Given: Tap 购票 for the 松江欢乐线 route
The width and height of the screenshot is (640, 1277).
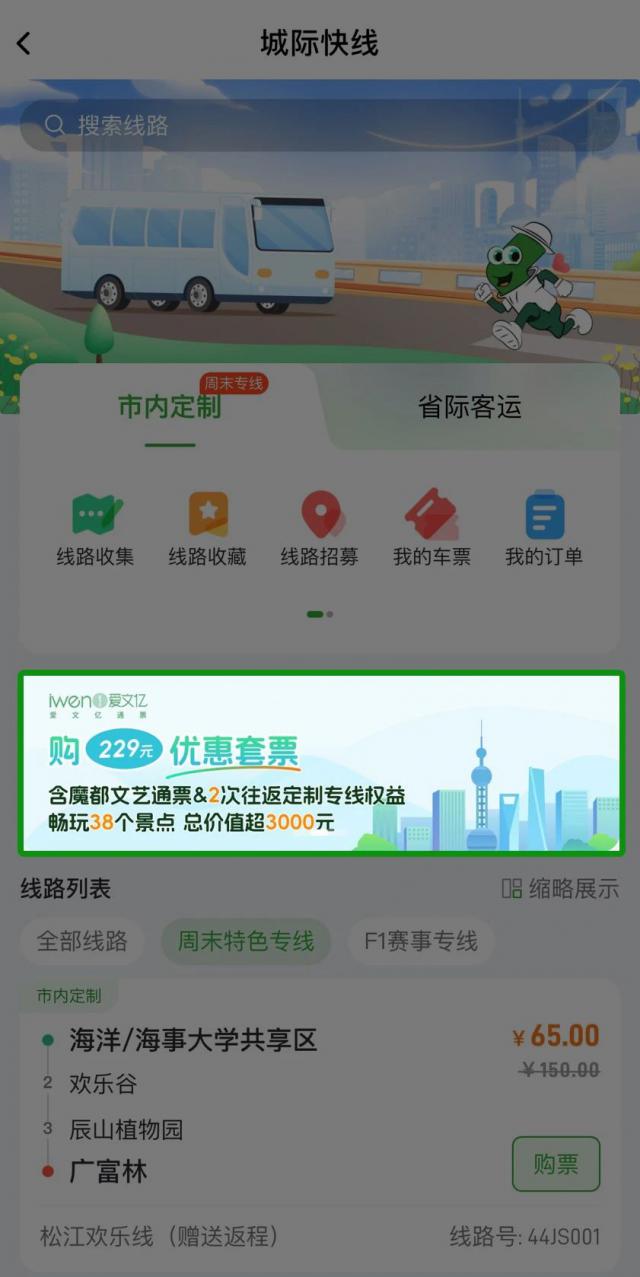Looking at the screenshot, I should point(555,1164).
